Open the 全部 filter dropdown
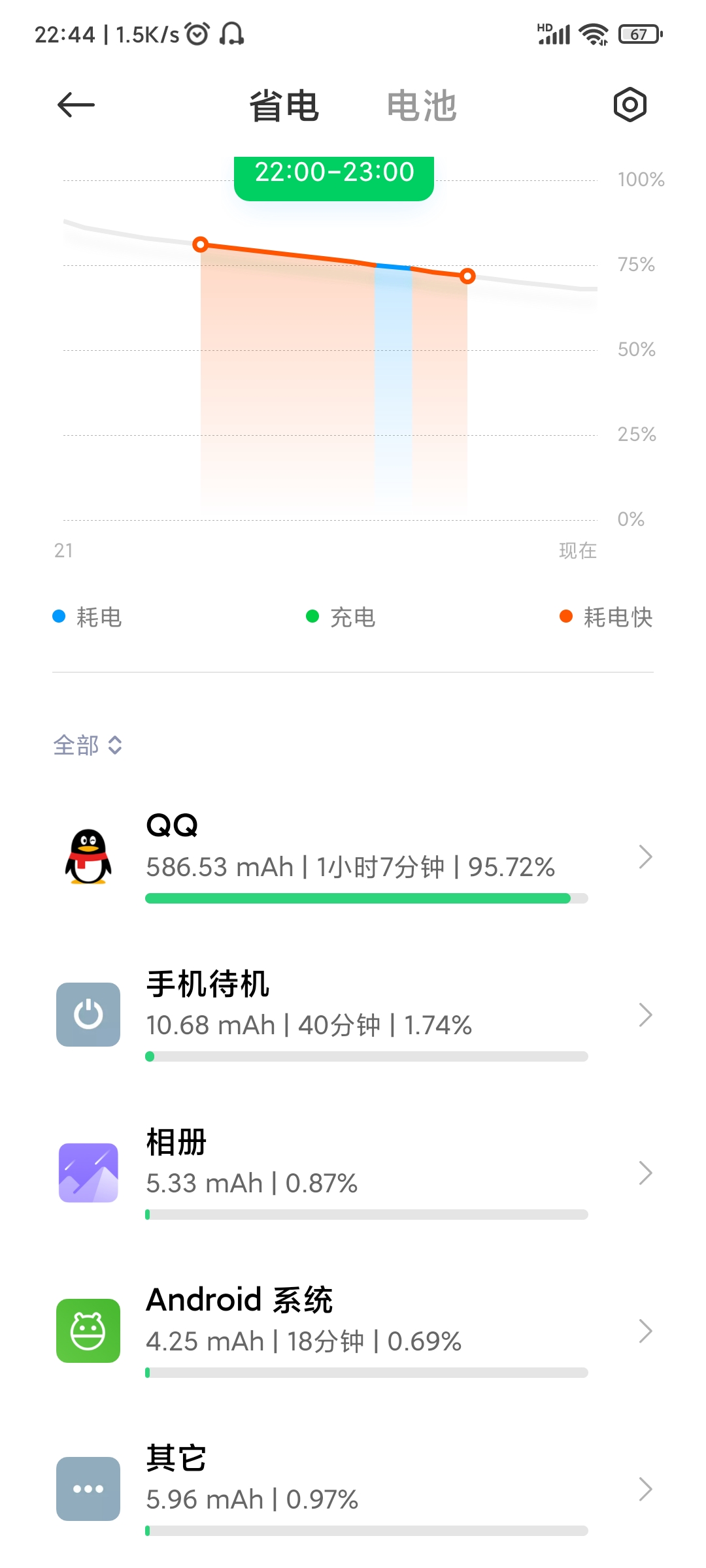Viewport: 706px width, 1568px height. tap(88, 745)
